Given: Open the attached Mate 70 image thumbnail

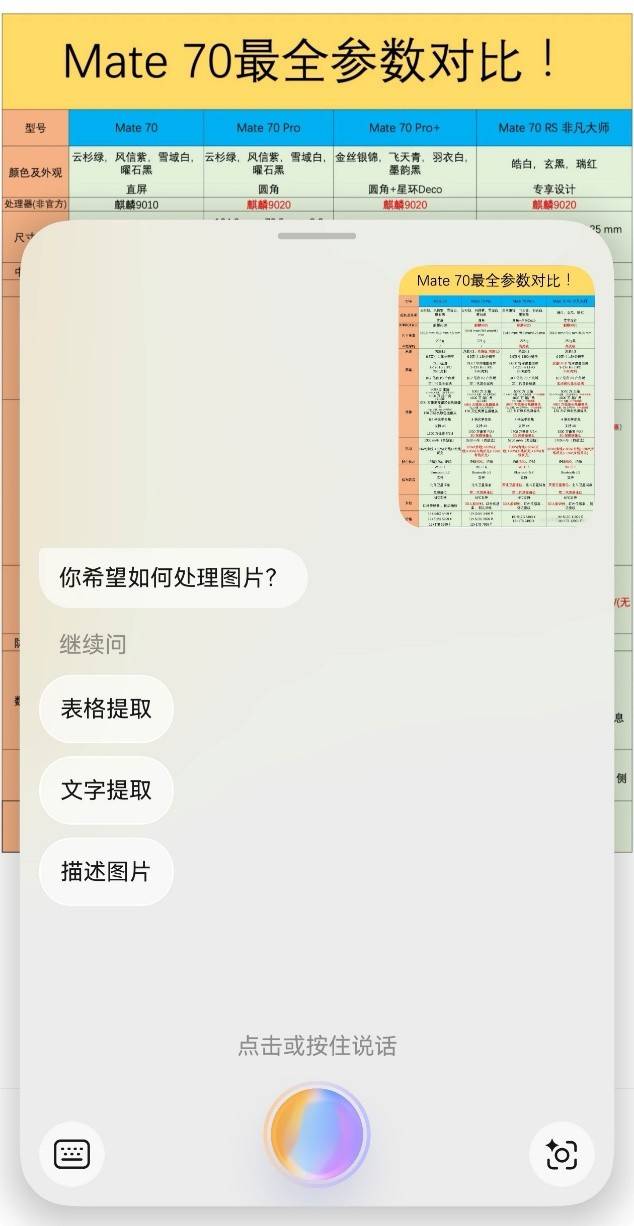Looking at the screenshot, I should [x=496, y=396].
